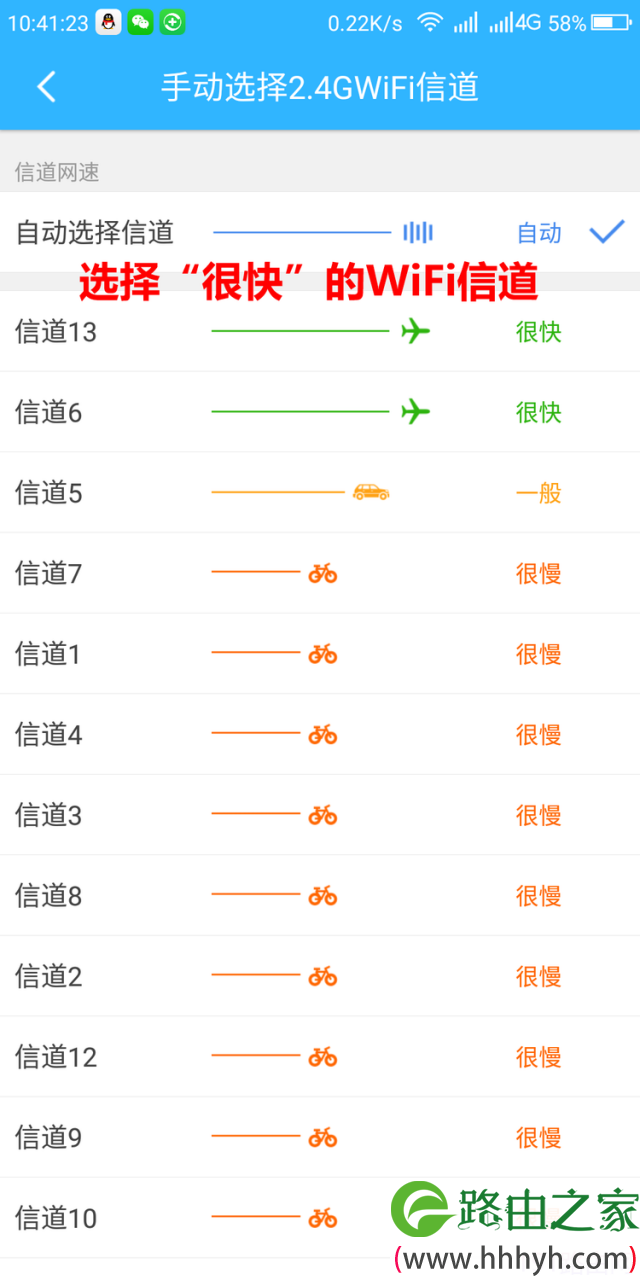The image size is (640, 1280).
Task: Select the 信道2 row
Action: (x=320, y=977)
